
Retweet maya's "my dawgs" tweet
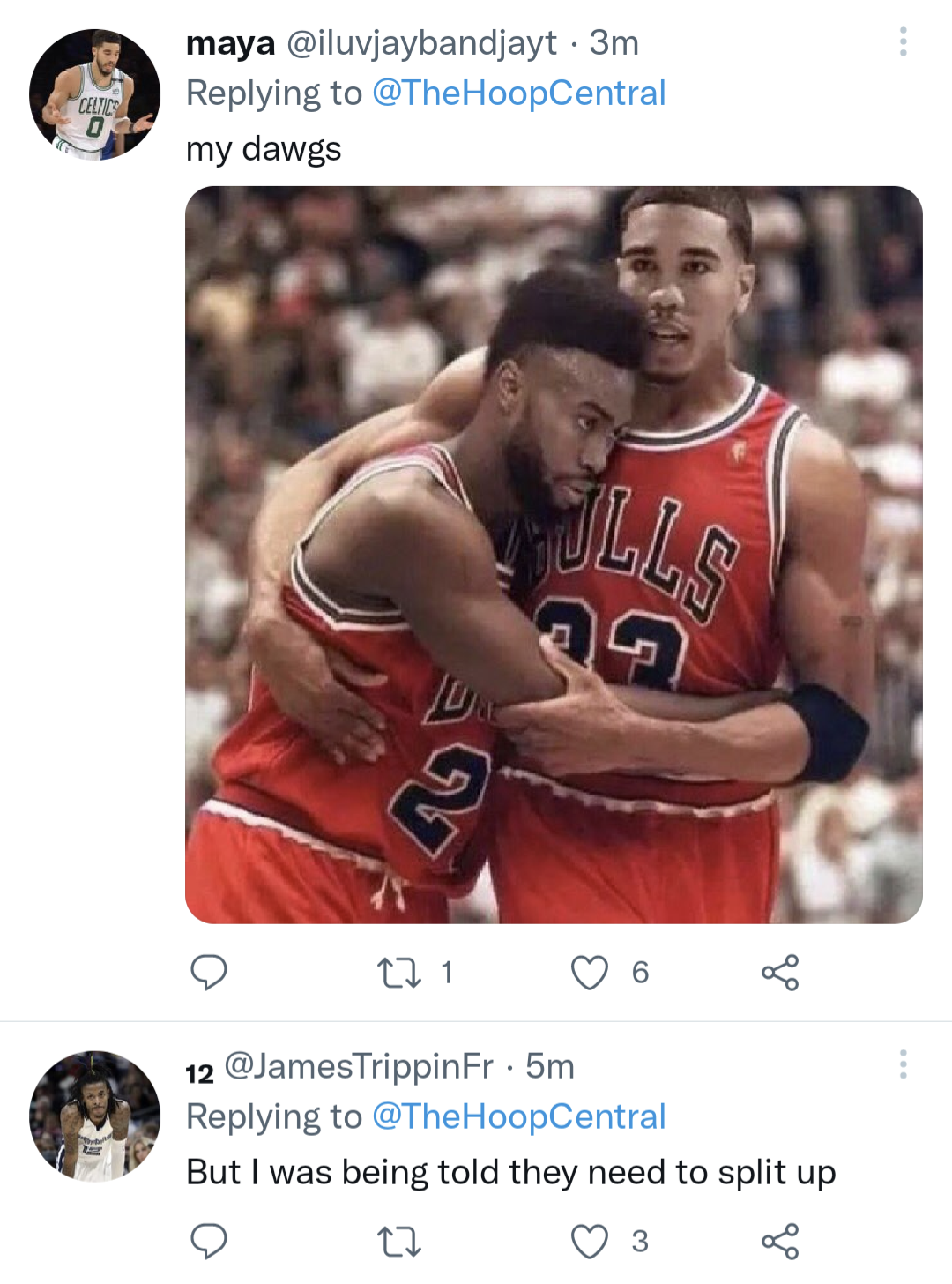[399, 973]
